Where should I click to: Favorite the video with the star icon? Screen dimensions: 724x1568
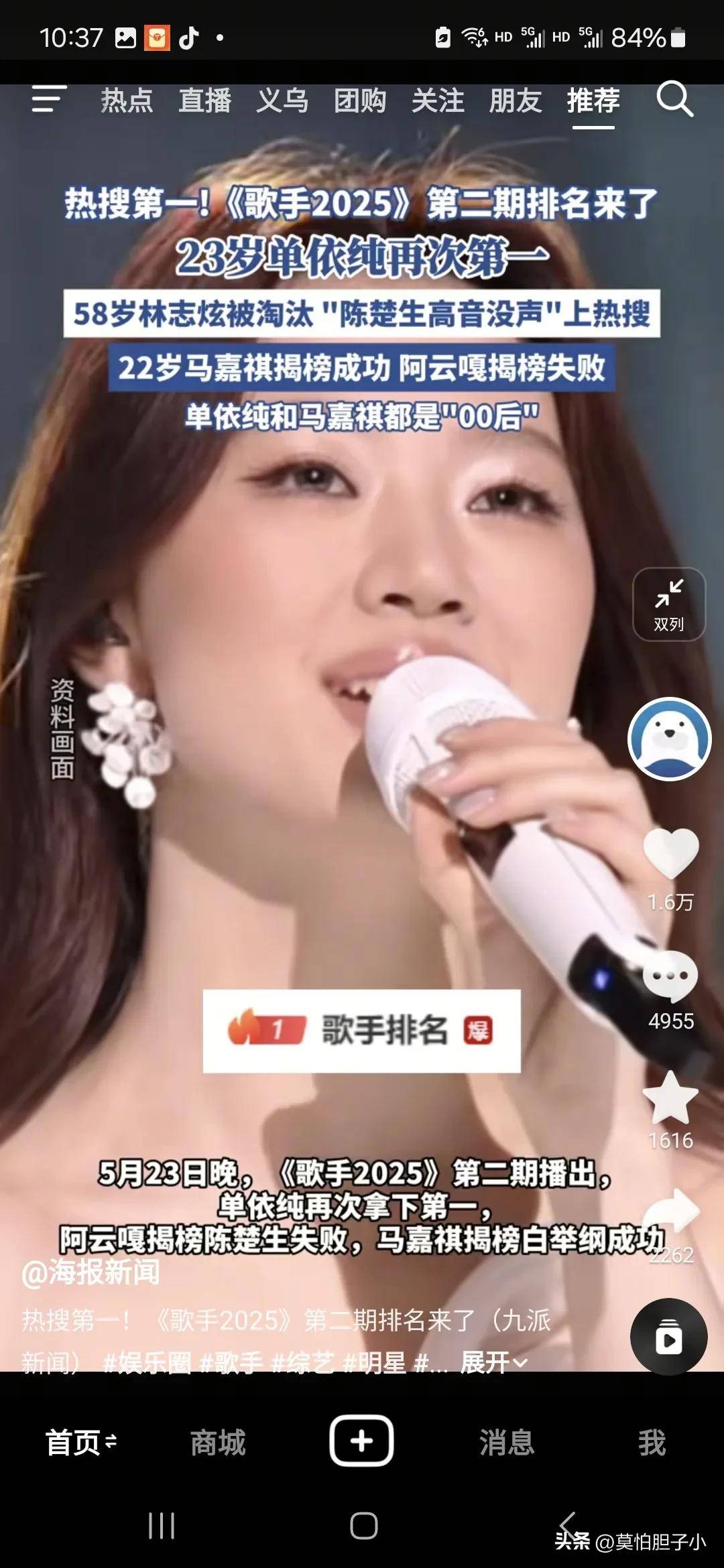(x=670, y=1098)
